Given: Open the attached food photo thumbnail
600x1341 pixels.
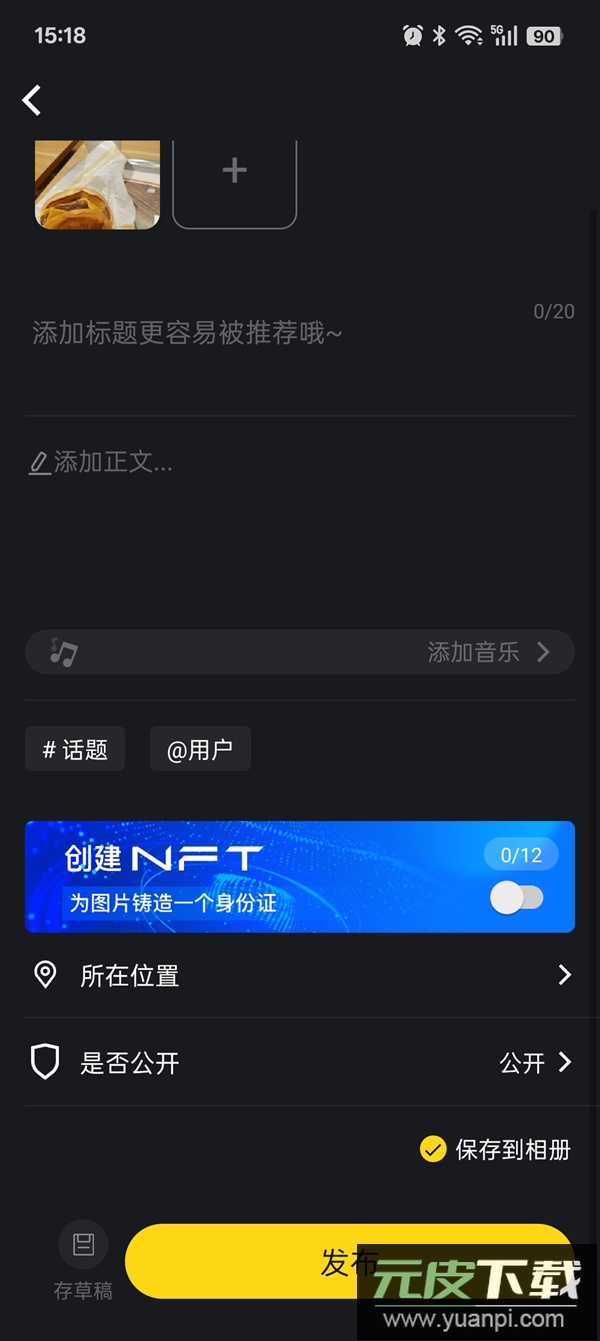Looking at the screenshot, I should tap(97, 184).
